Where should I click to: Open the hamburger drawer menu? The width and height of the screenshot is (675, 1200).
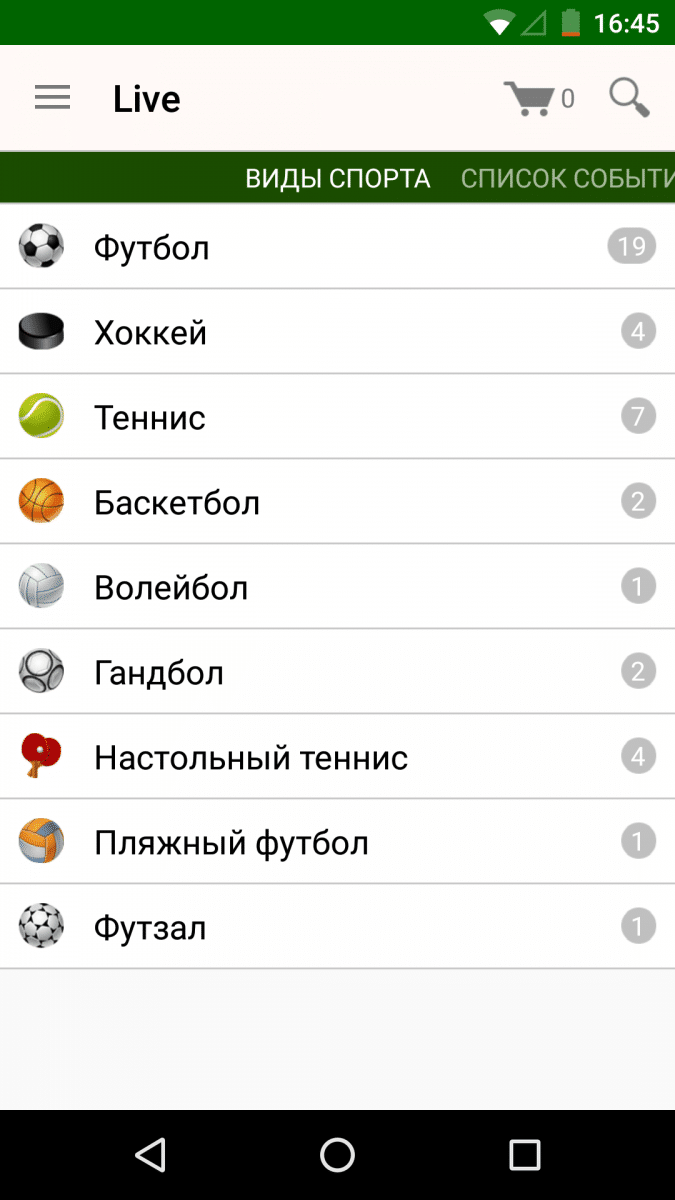(x=52, y=98)
